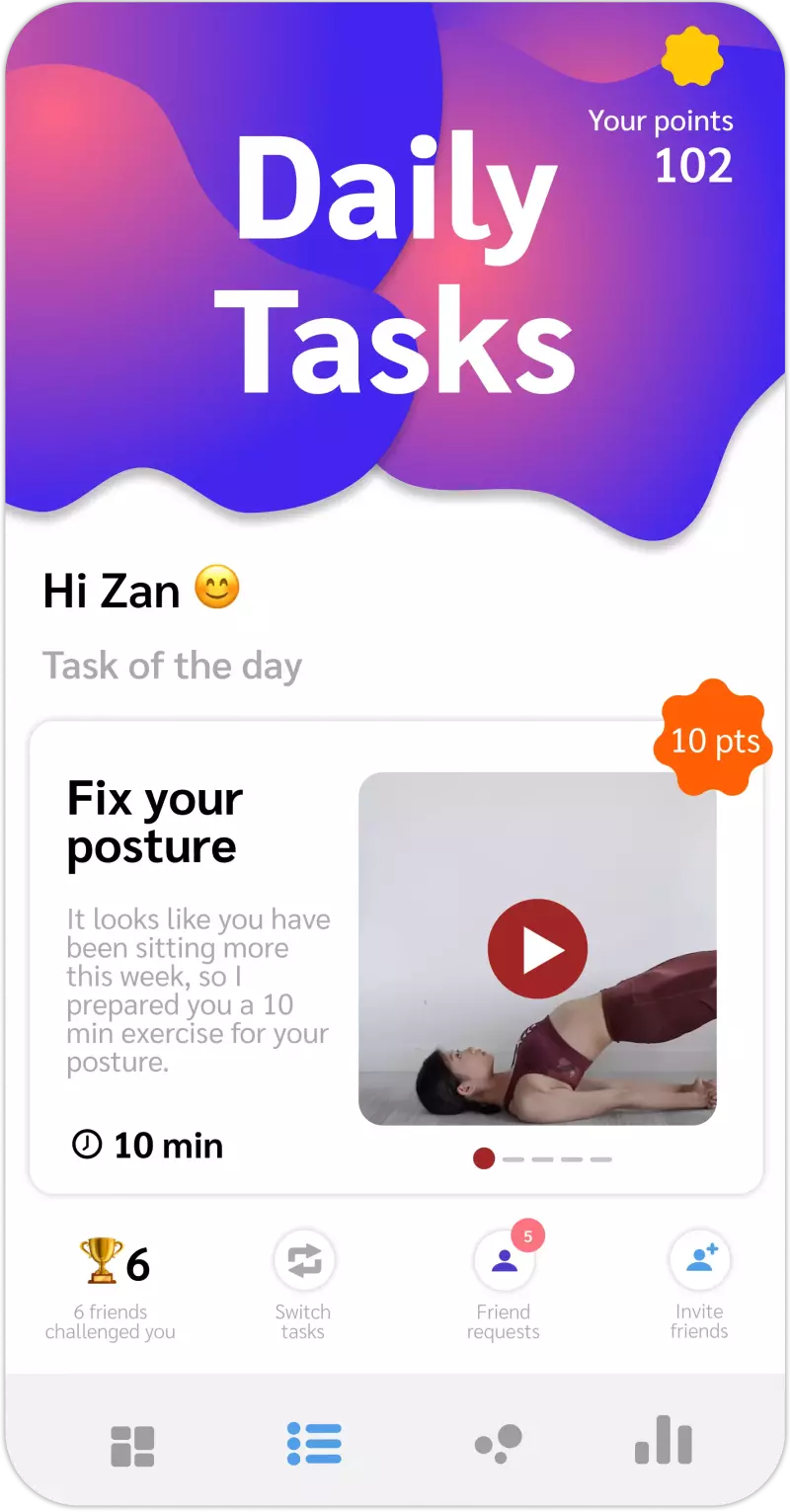Go to the bar chart statistics tab
The image size is (790, 1512).
coord(664,1442)
